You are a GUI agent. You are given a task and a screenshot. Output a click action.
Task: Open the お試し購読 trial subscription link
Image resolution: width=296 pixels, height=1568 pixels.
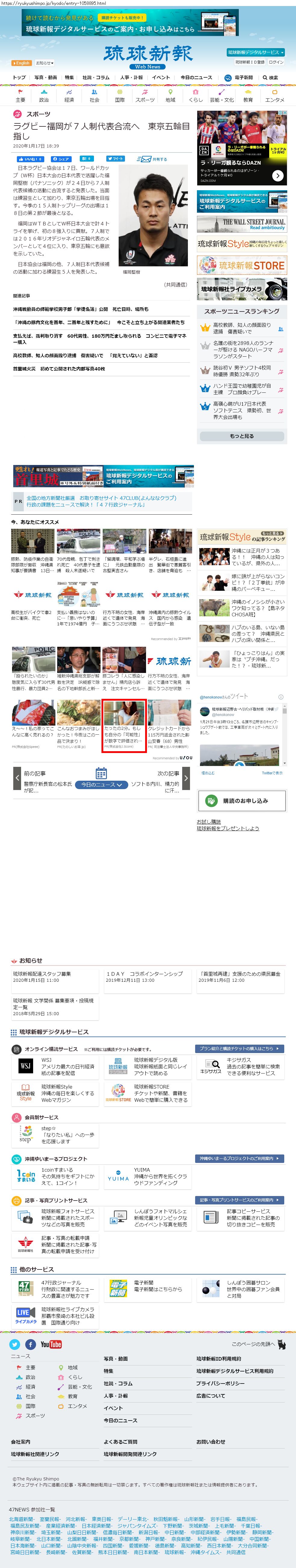pyautogui.click(x=208, y=821)
